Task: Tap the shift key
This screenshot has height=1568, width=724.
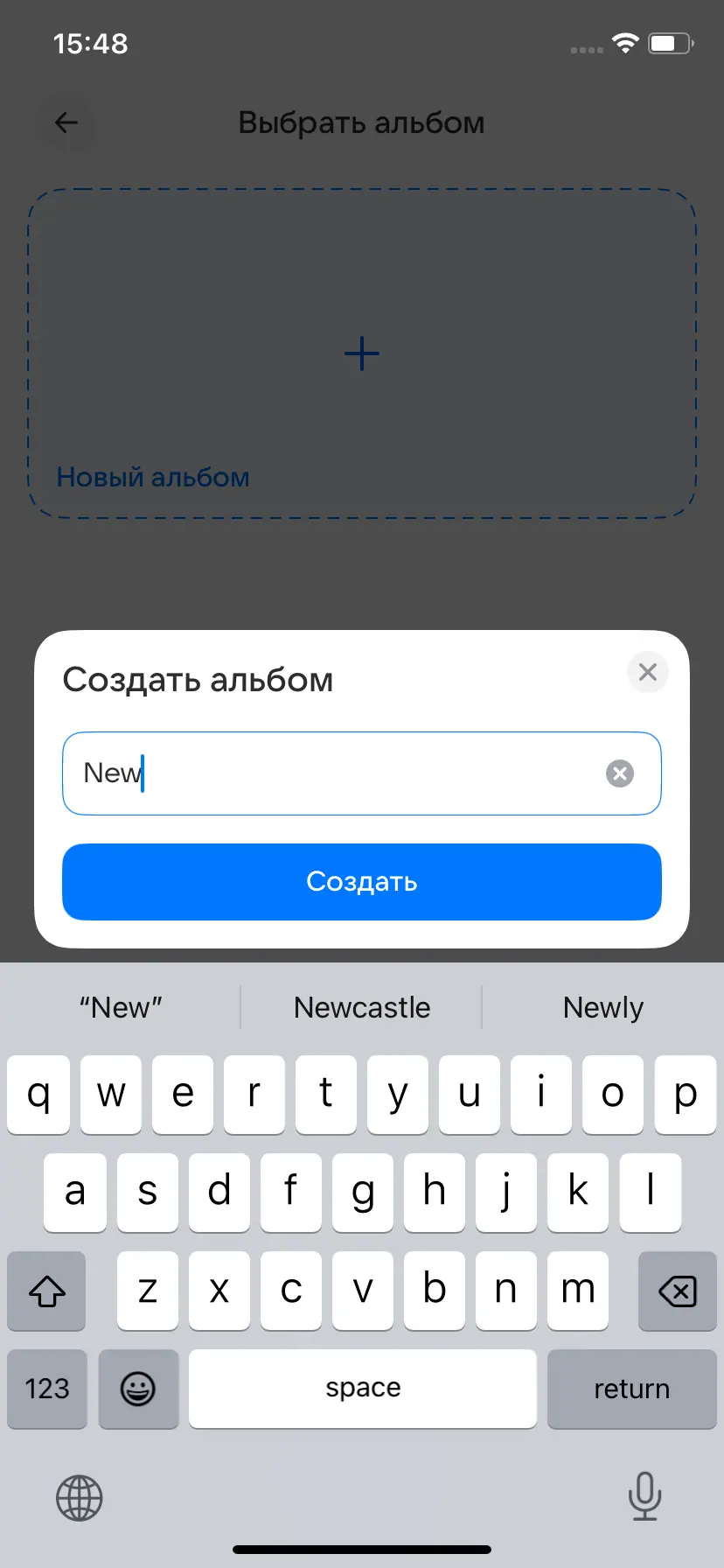Action: point(47,1291)
